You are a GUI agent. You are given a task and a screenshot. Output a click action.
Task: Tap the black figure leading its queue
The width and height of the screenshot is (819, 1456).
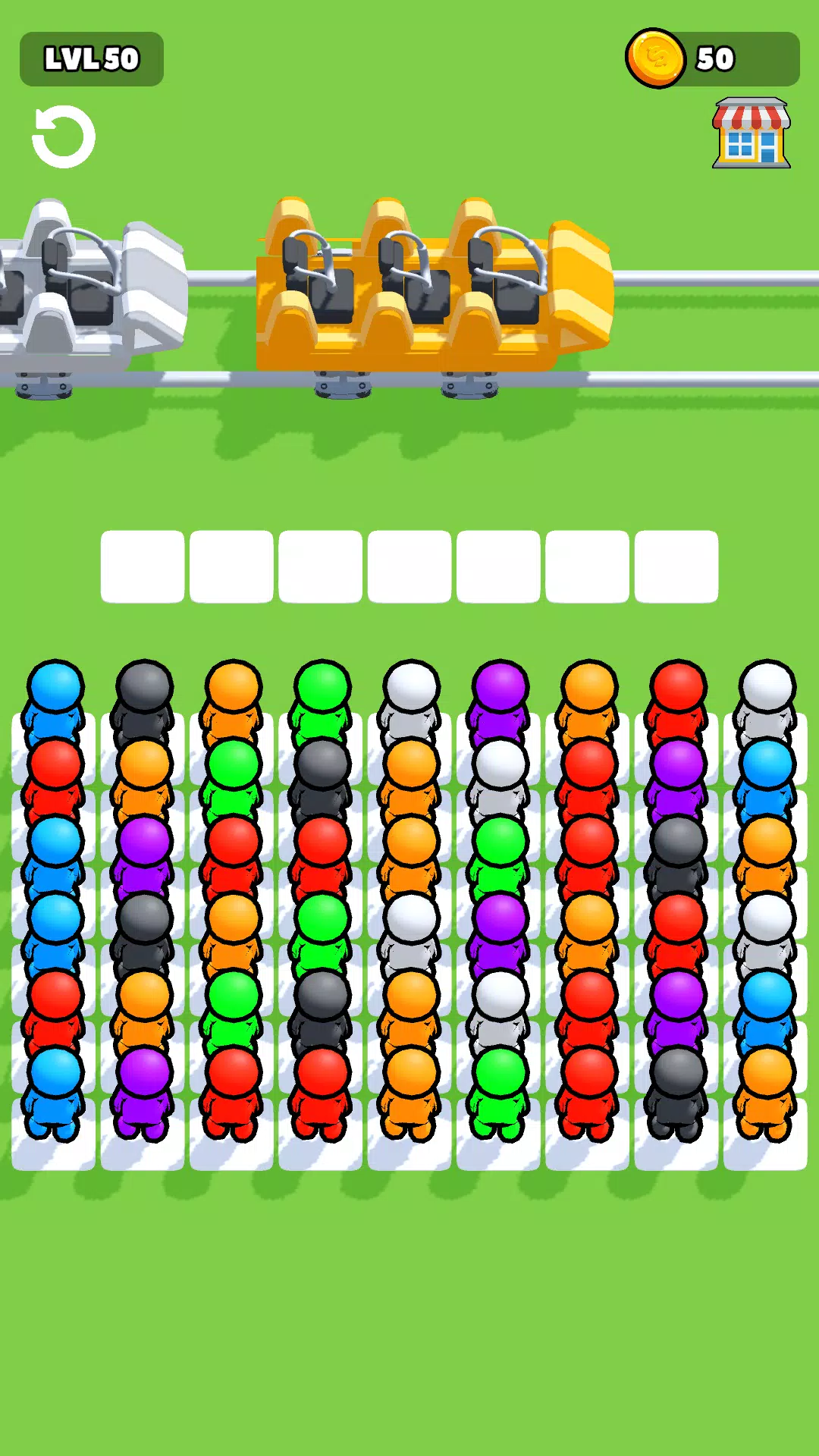[144, 694]
